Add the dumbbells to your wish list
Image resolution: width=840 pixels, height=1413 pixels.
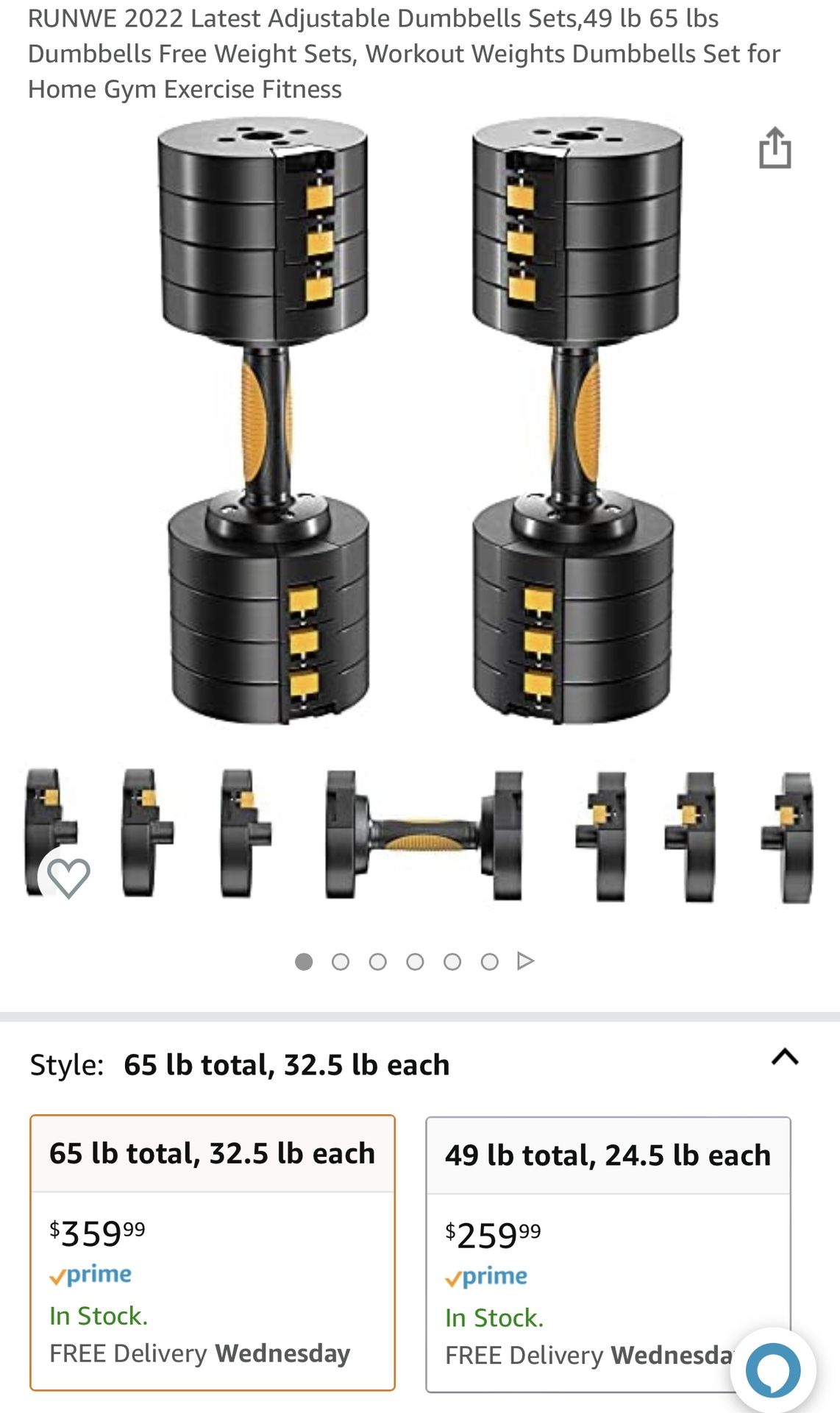tap(68, 877)
